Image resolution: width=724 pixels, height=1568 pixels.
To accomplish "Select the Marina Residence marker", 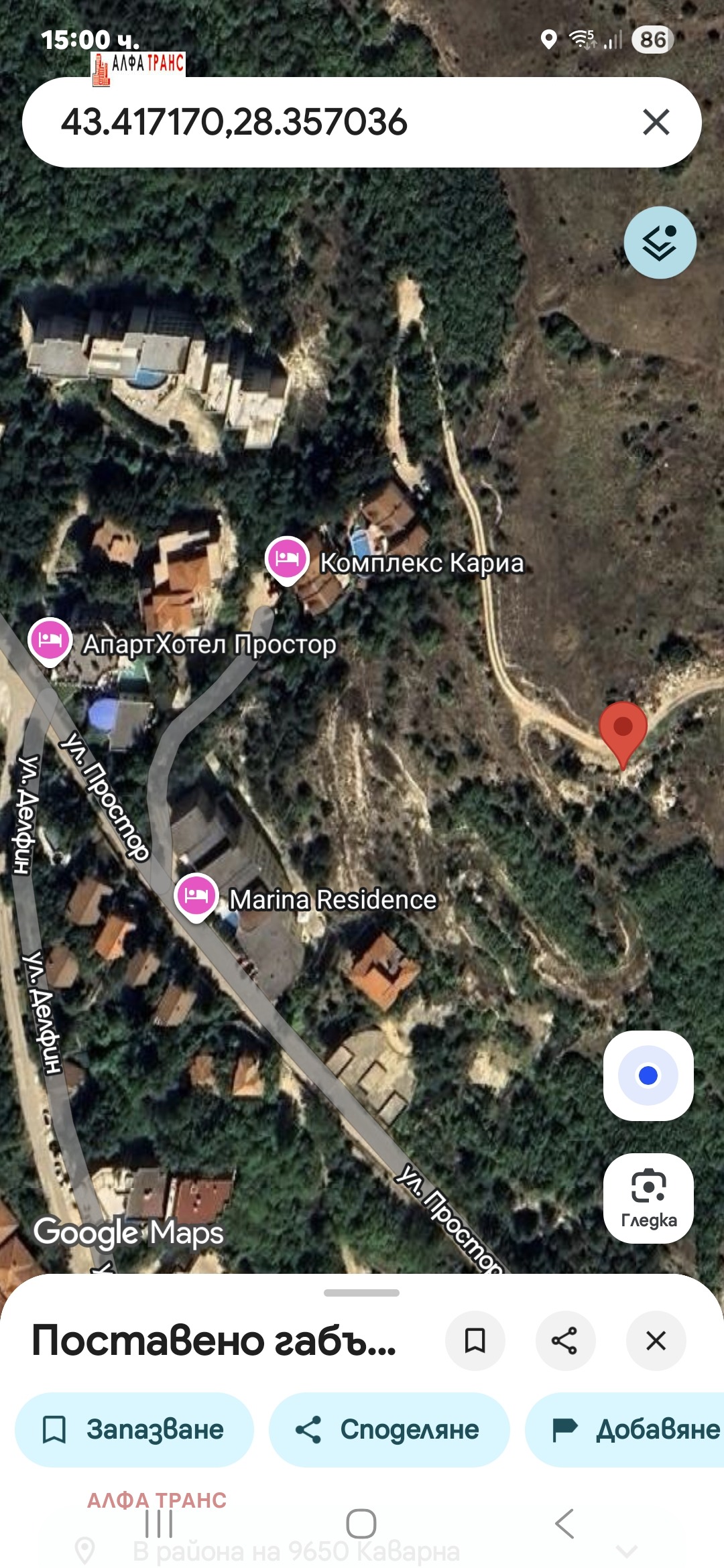I will click(x=196, y=895).
